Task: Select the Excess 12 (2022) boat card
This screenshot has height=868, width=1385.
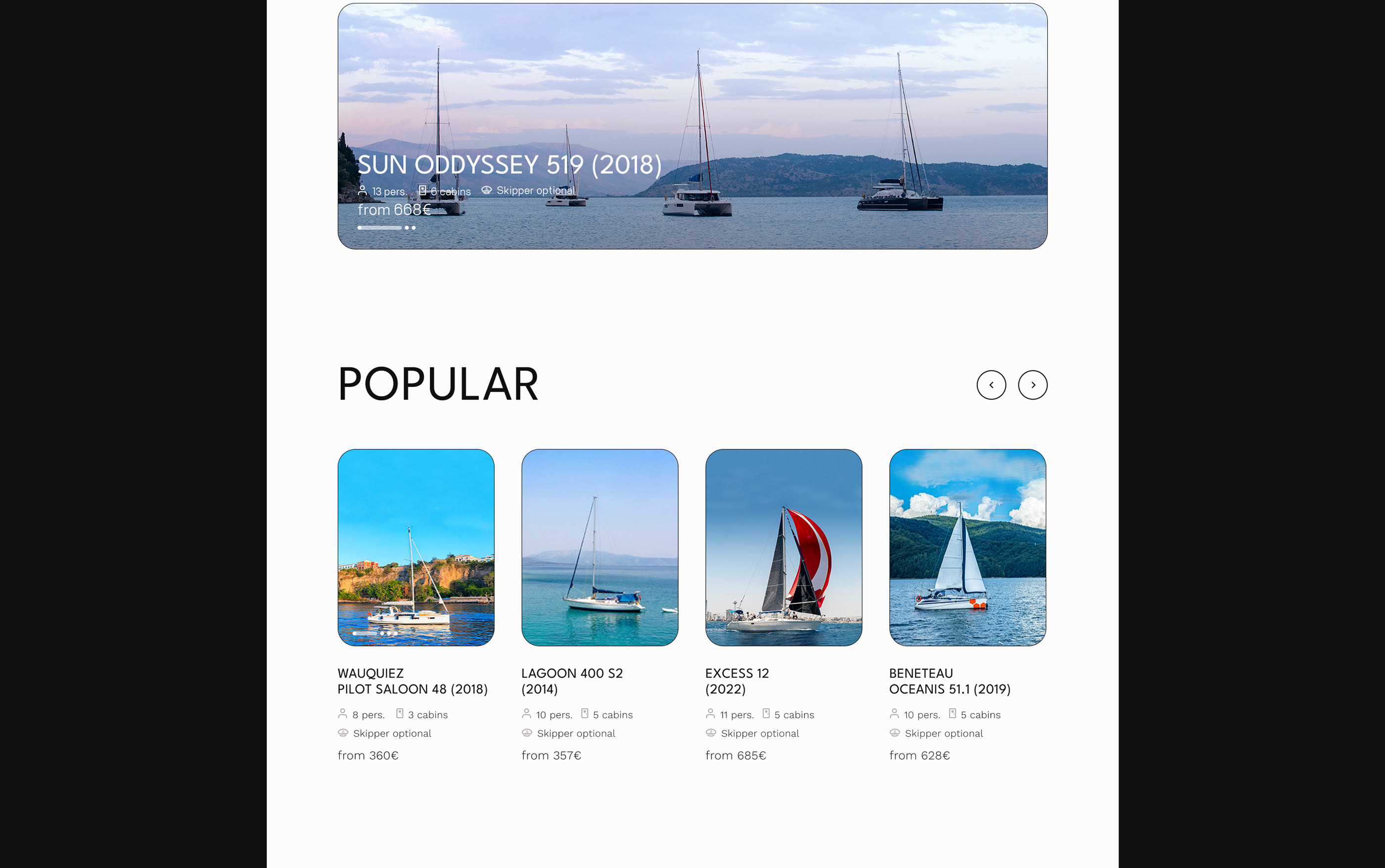Action: (783, 547)
